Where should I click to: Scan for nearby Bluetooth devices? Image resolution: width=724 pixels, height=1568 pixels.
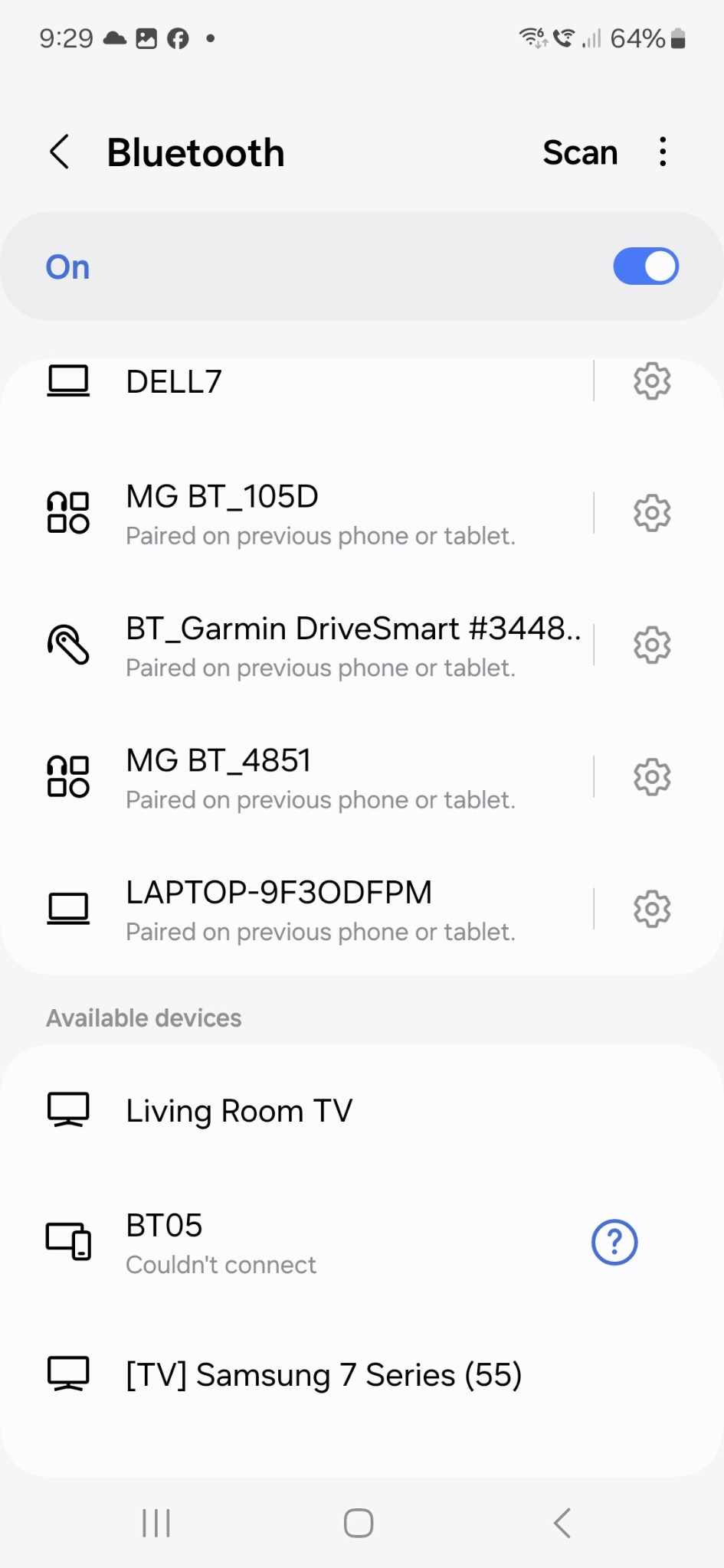[x=580, y=152]
